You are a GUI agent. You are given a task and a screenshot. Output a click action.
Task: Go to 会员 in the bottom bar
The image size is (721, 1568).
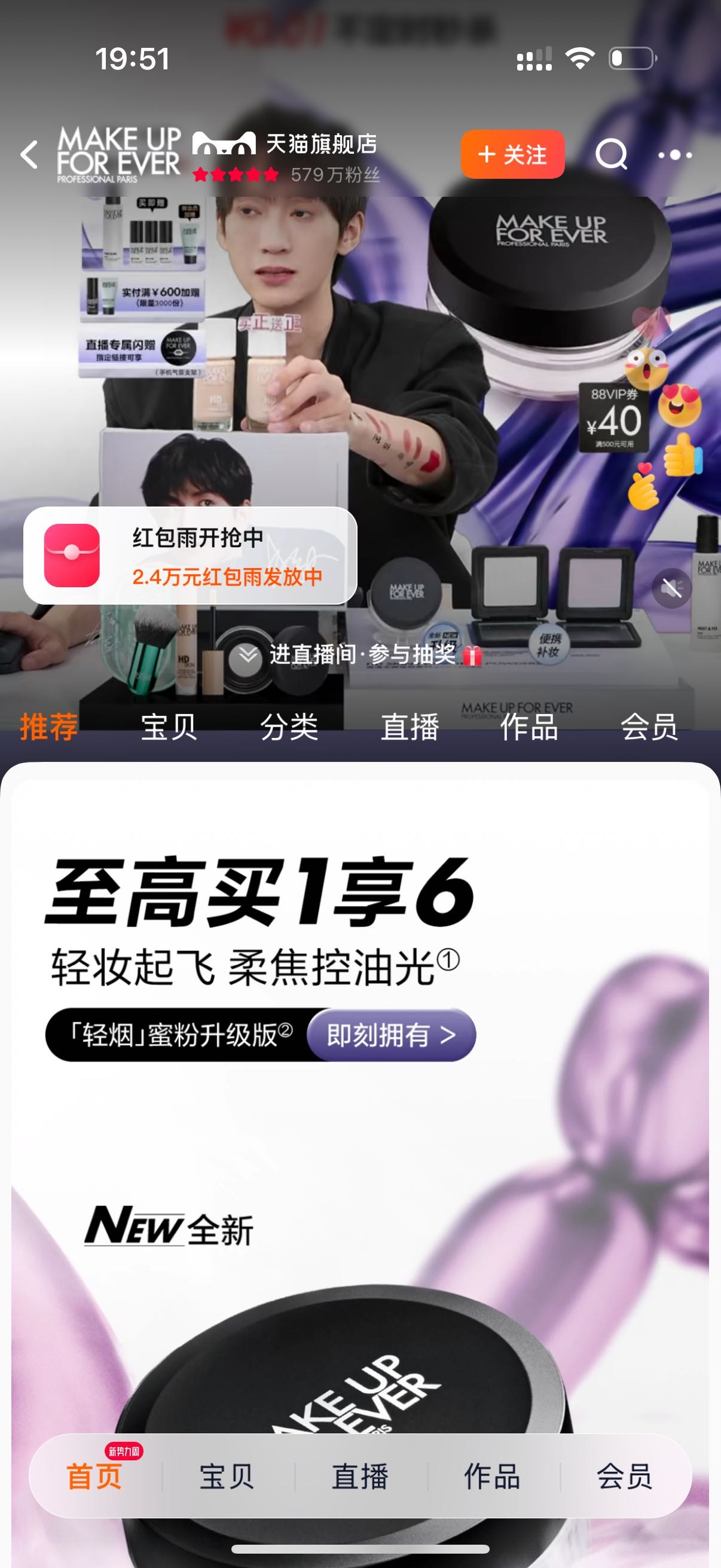(x=625, y=1477)
